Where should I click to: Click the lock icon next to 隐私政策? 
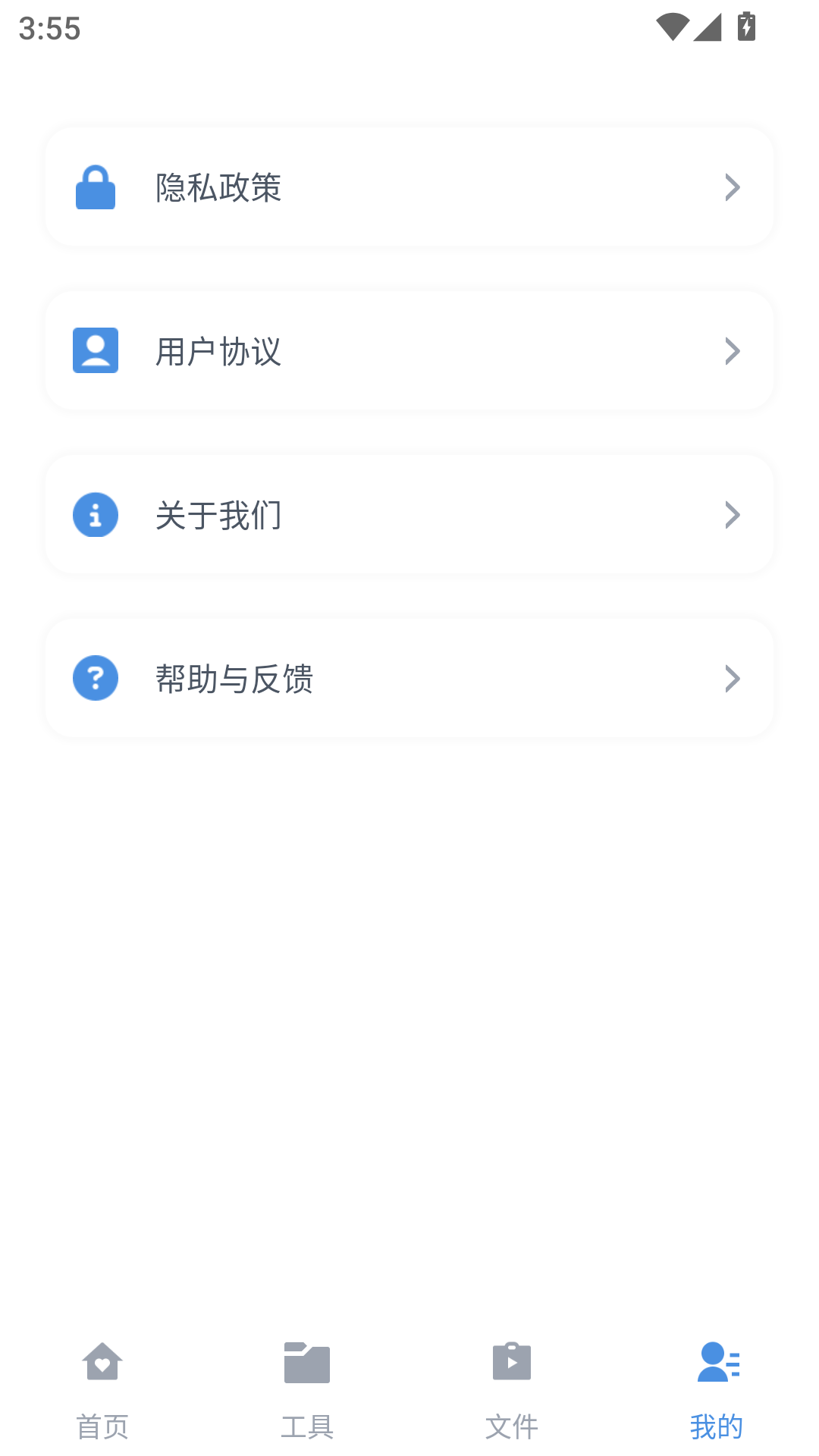click(96, 187)
